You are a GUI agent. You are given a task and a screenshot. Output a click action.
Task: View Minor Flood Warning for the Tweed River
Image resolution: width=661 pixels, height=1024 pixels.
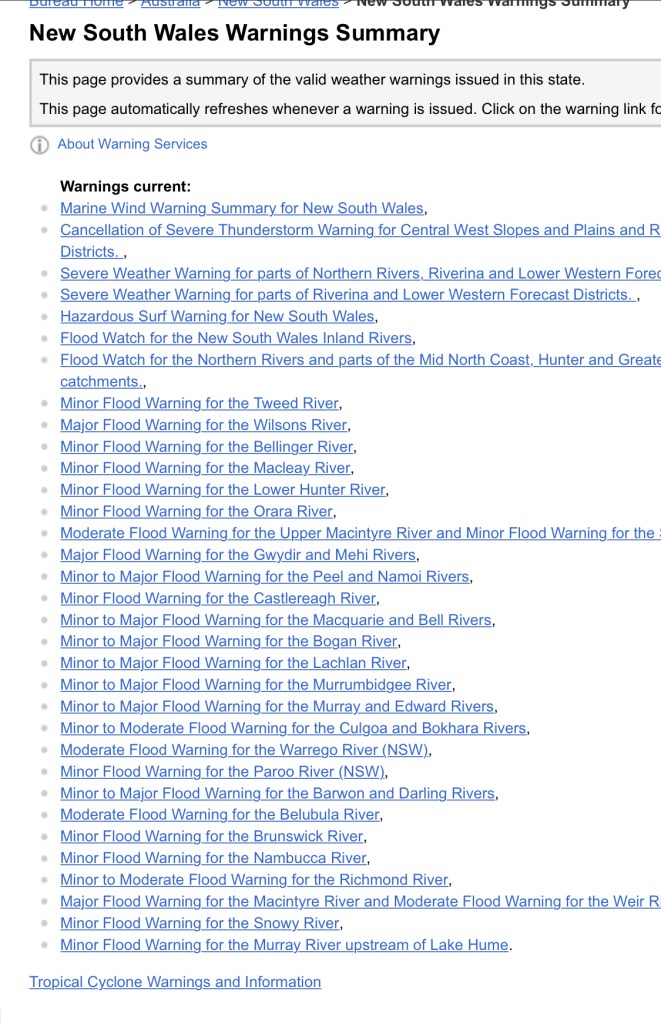(199, 403)
